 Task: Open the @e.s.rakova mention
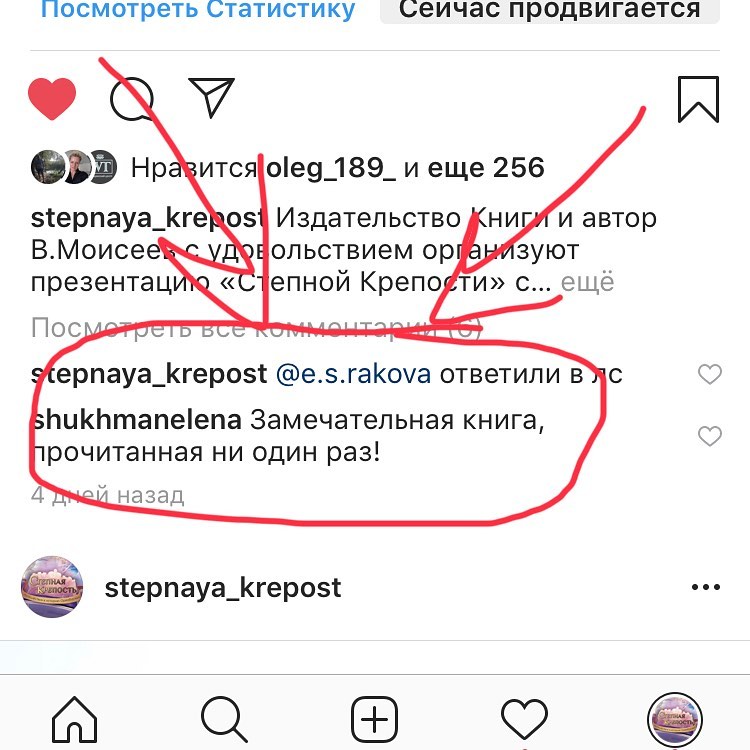[354, 374]
